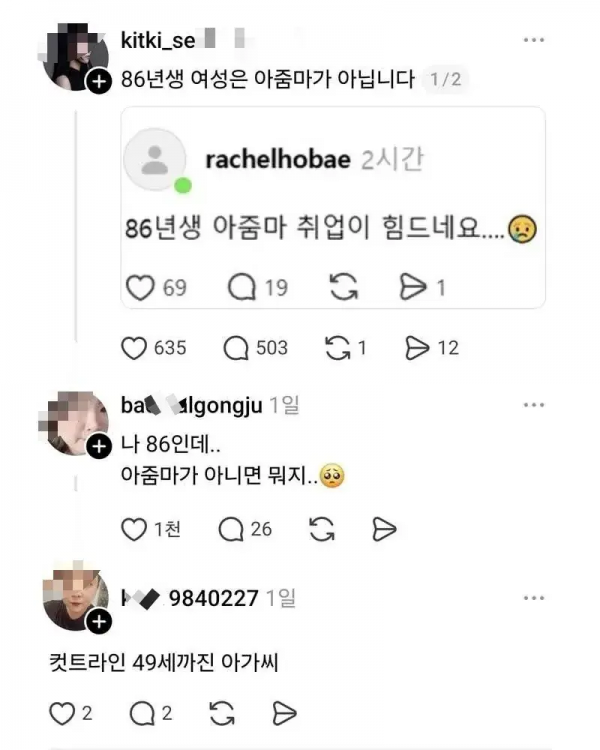Like the 컷트라인 49세까진 아가씨 comment

tap(61, 712)
